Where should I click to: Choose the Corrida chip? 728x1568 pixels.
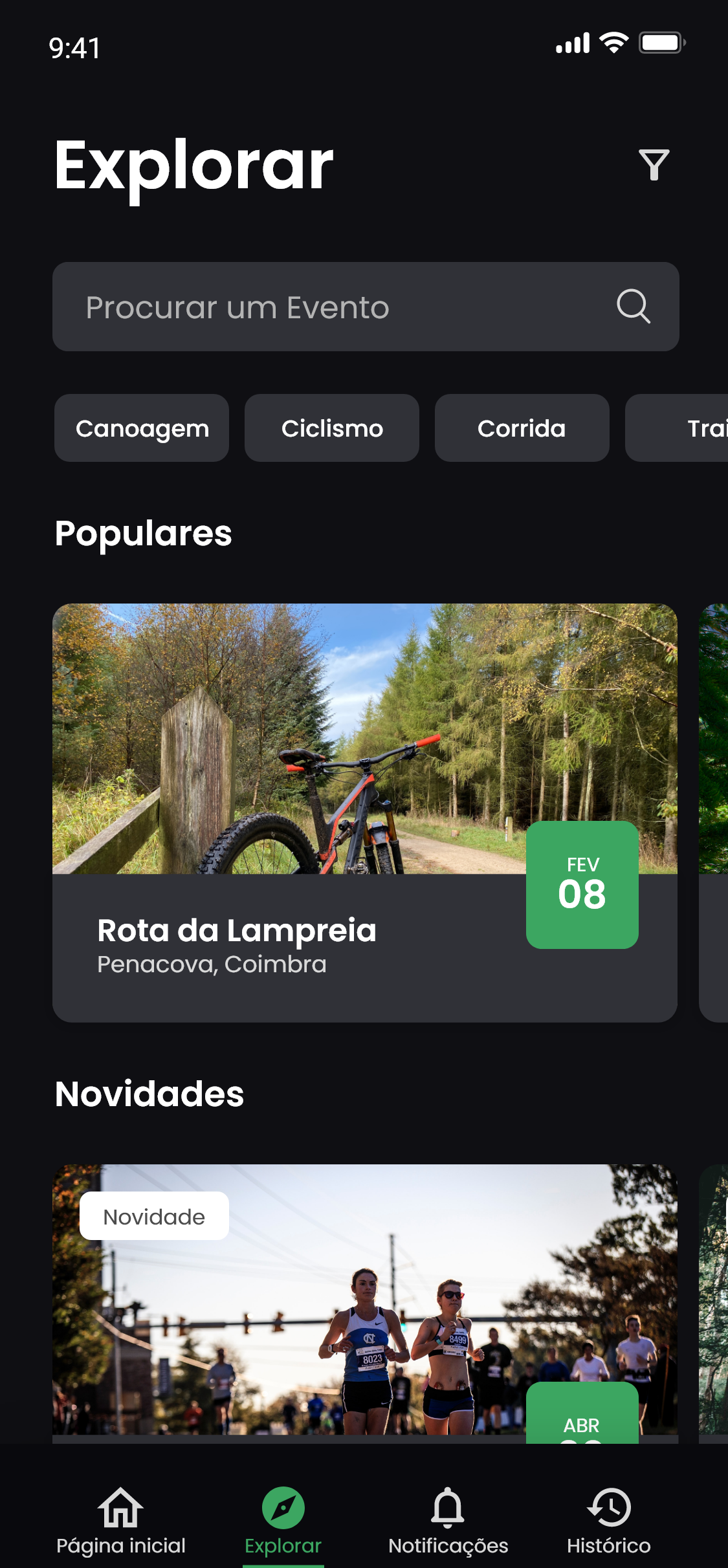click(522, 428)
